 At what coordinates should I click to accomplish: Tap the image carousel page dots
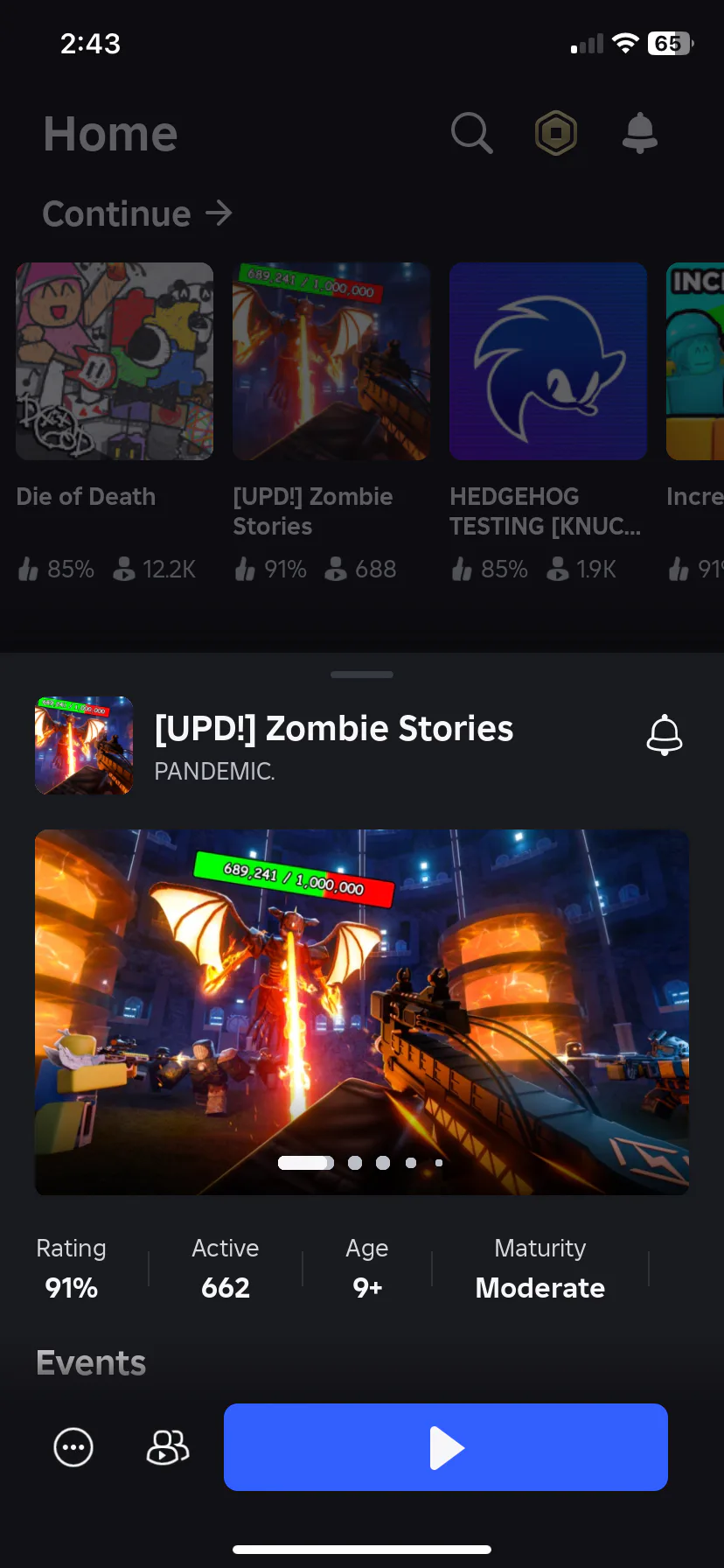[x=360, y=1163]
